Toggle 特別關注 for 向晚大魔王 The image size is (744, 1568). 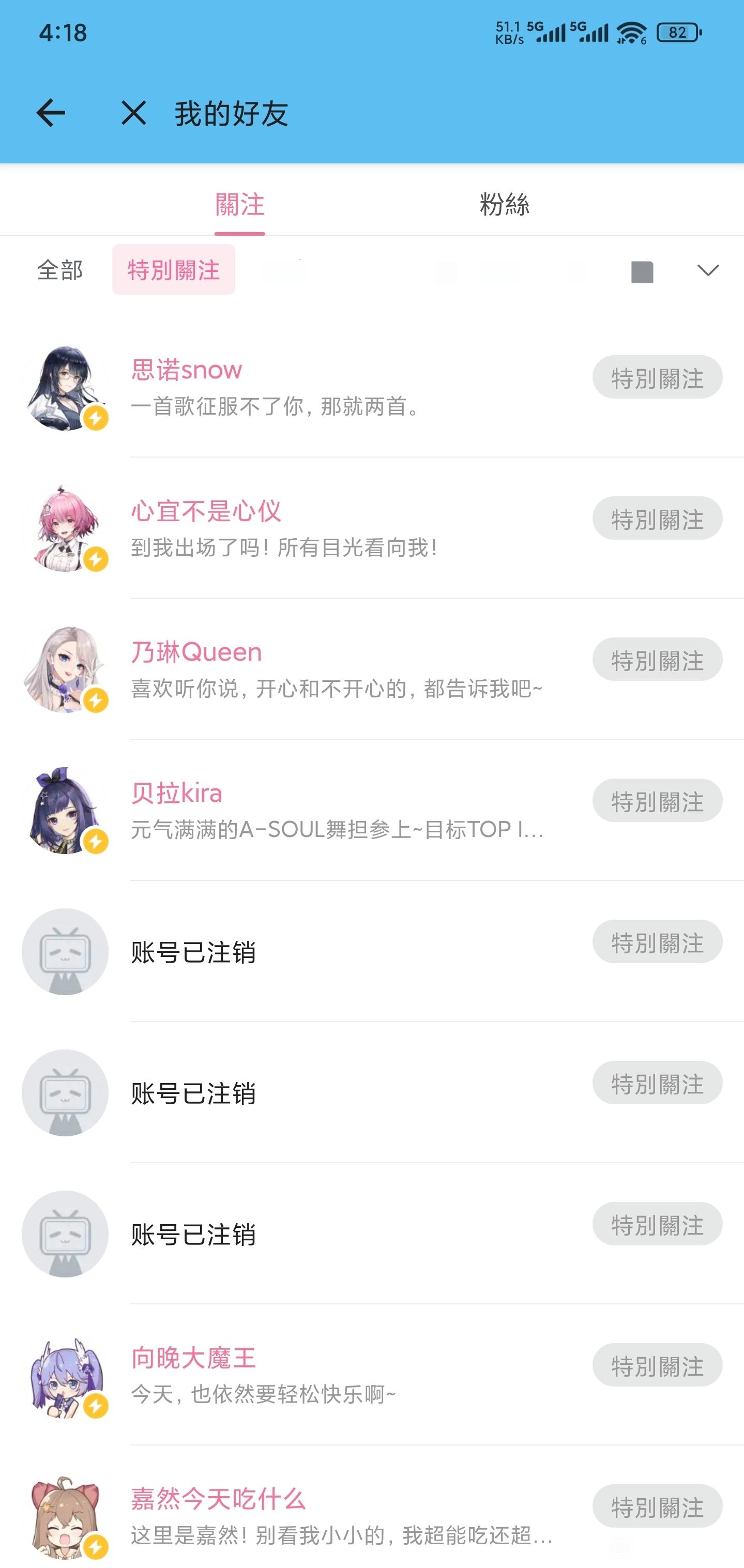pos(657,1365)
